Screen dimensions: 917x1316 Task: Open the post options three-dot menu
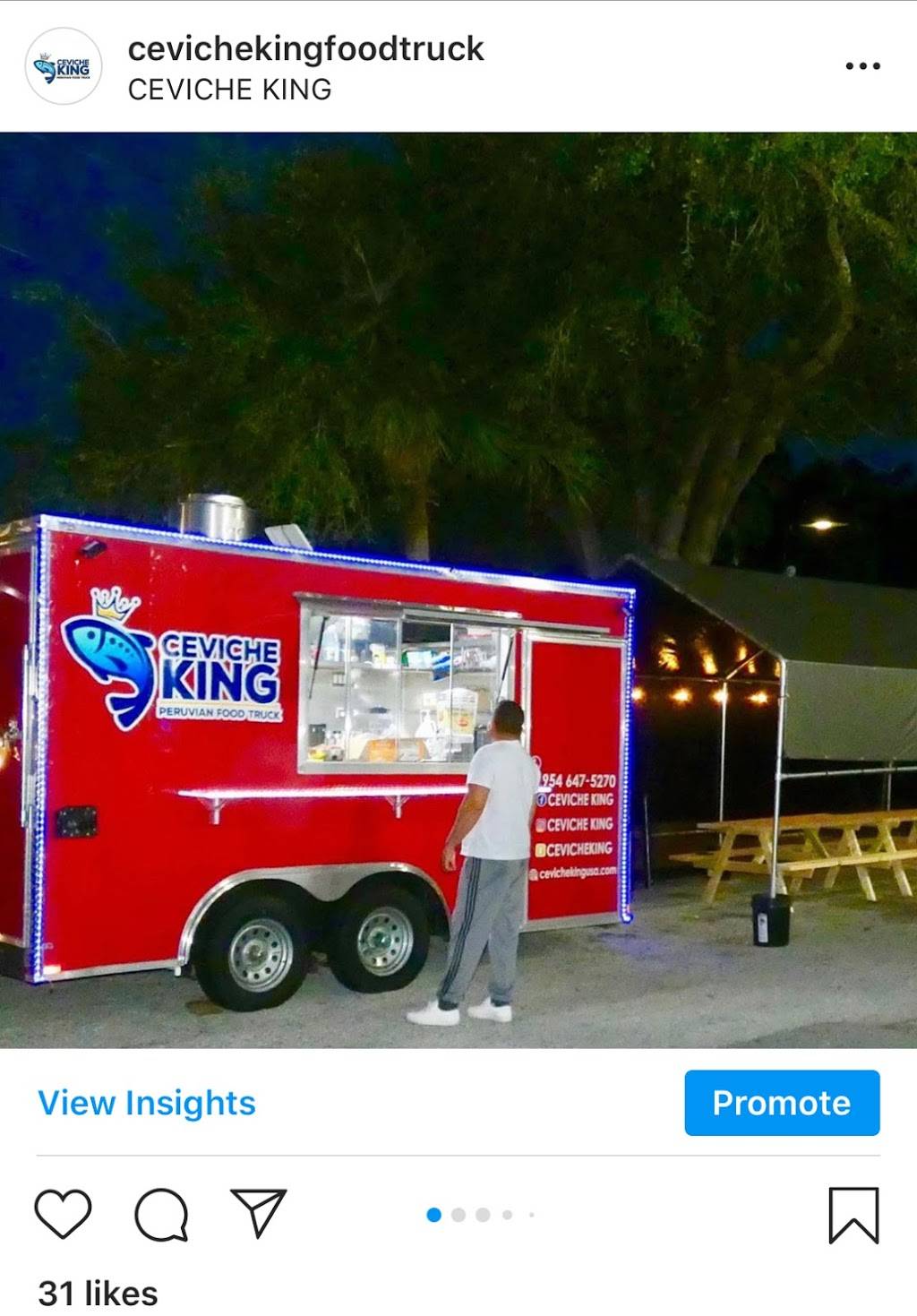pyautogui.click(x=862, y=64)
